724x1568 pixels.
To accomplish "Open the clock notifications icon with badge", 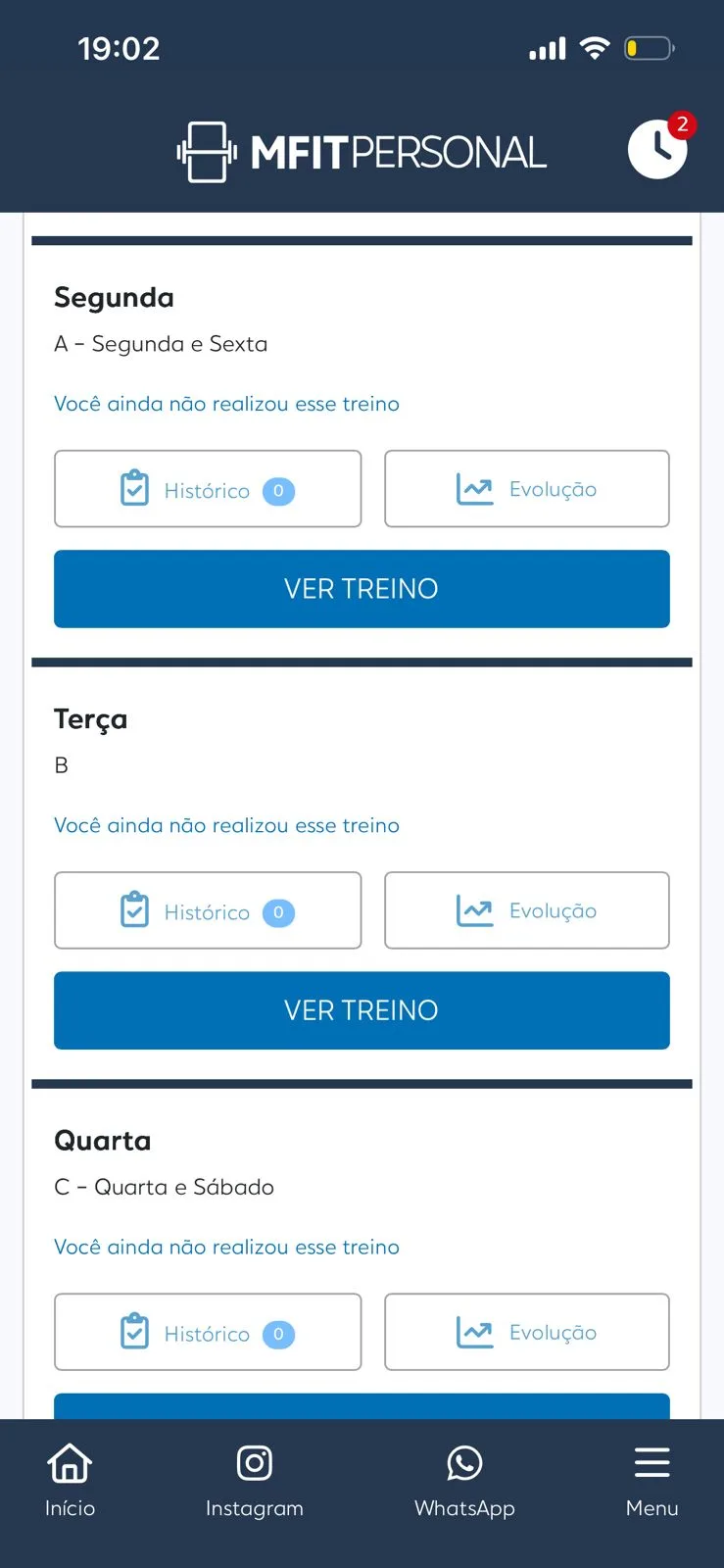I will pos(656,150).
